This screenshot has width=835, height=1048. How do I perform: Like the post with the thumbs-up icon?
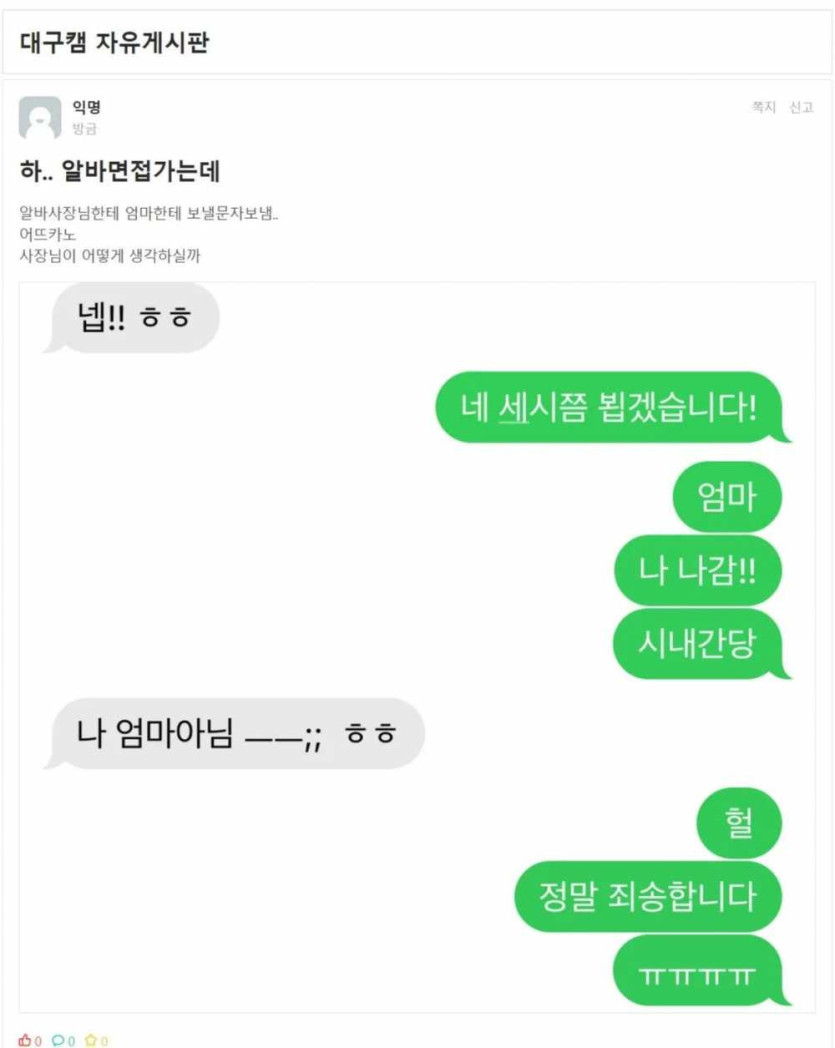click(x=25, y=1040)
